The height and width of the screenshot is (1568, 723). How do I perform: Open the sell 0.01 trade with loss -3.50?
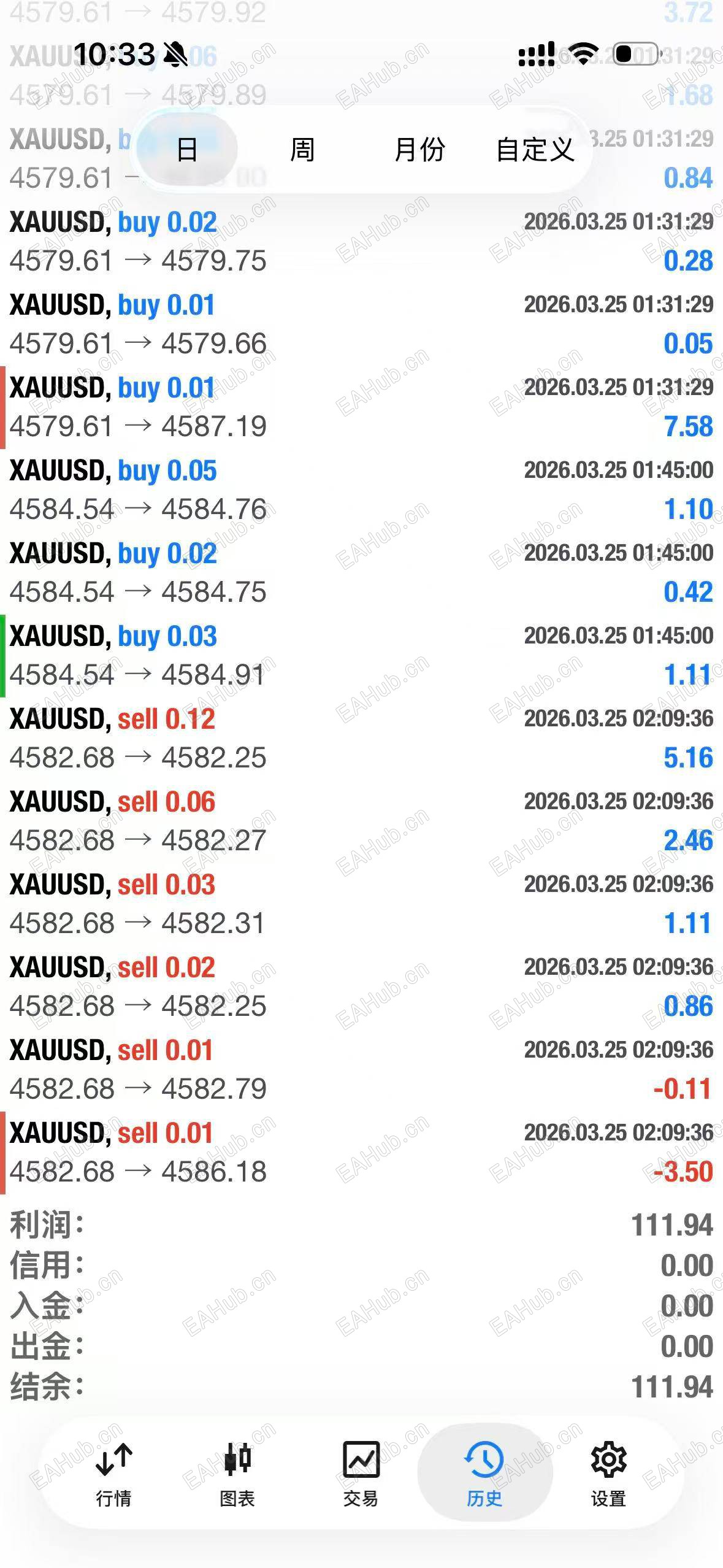[361, 1153]
